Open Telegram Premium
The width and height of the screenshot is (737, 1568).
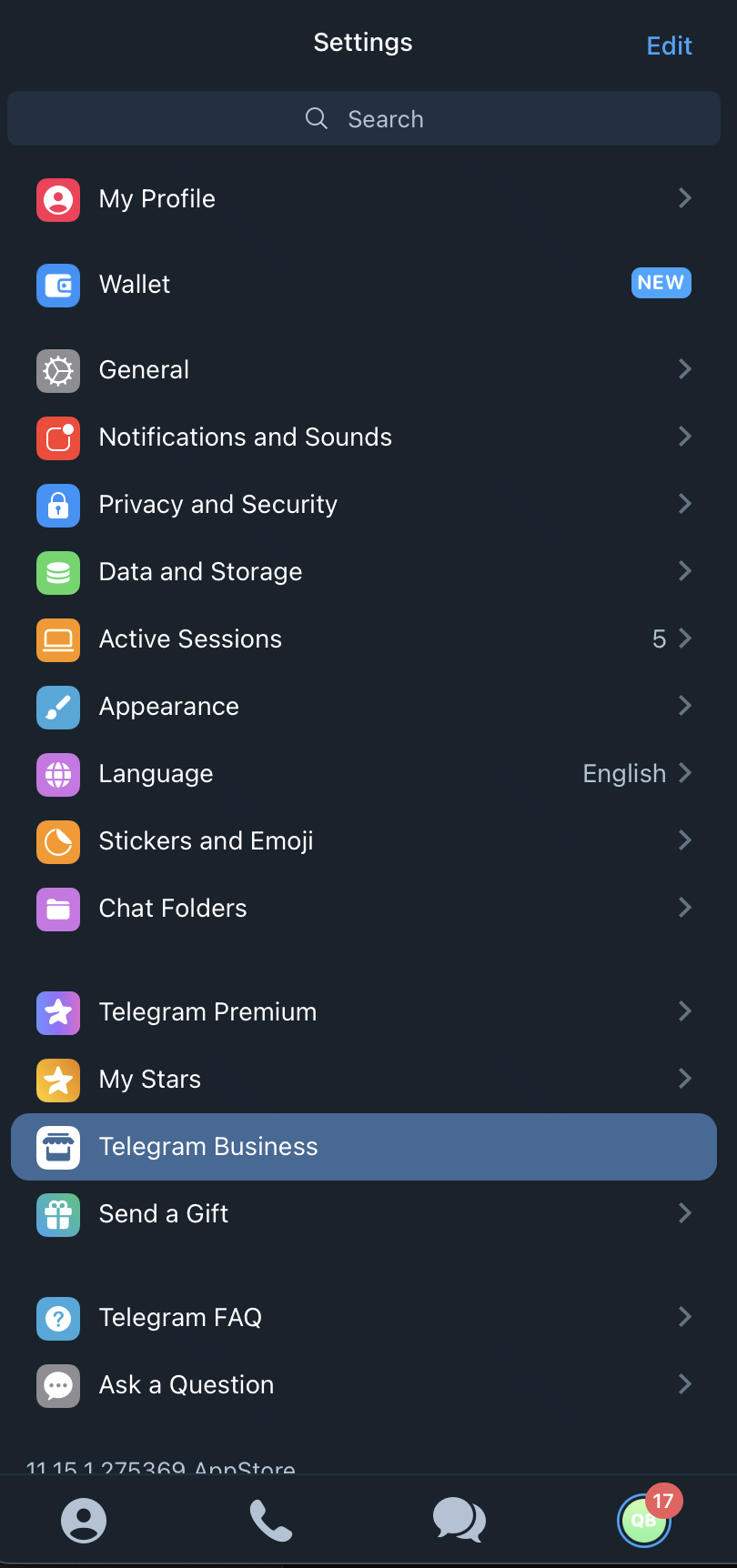pyautogui.click(x=364, y=1011)
